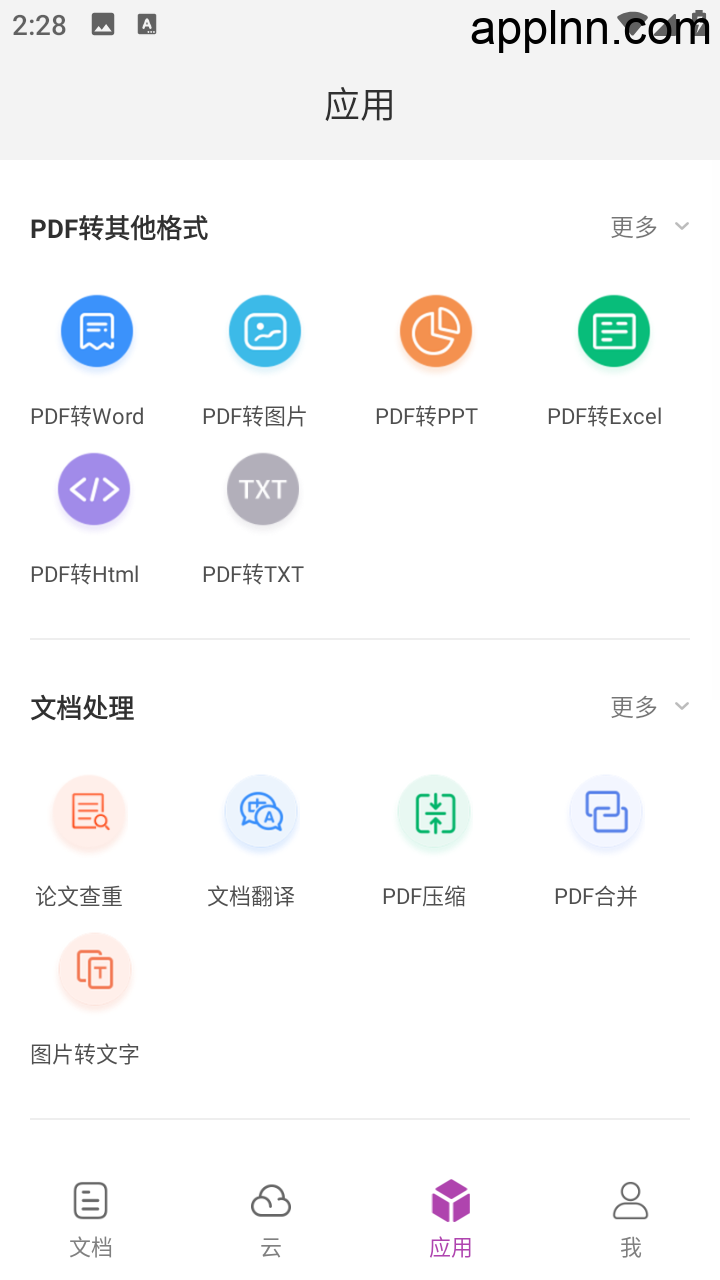
Task: Switch to the 云 tab
Action: point(270,1219)
